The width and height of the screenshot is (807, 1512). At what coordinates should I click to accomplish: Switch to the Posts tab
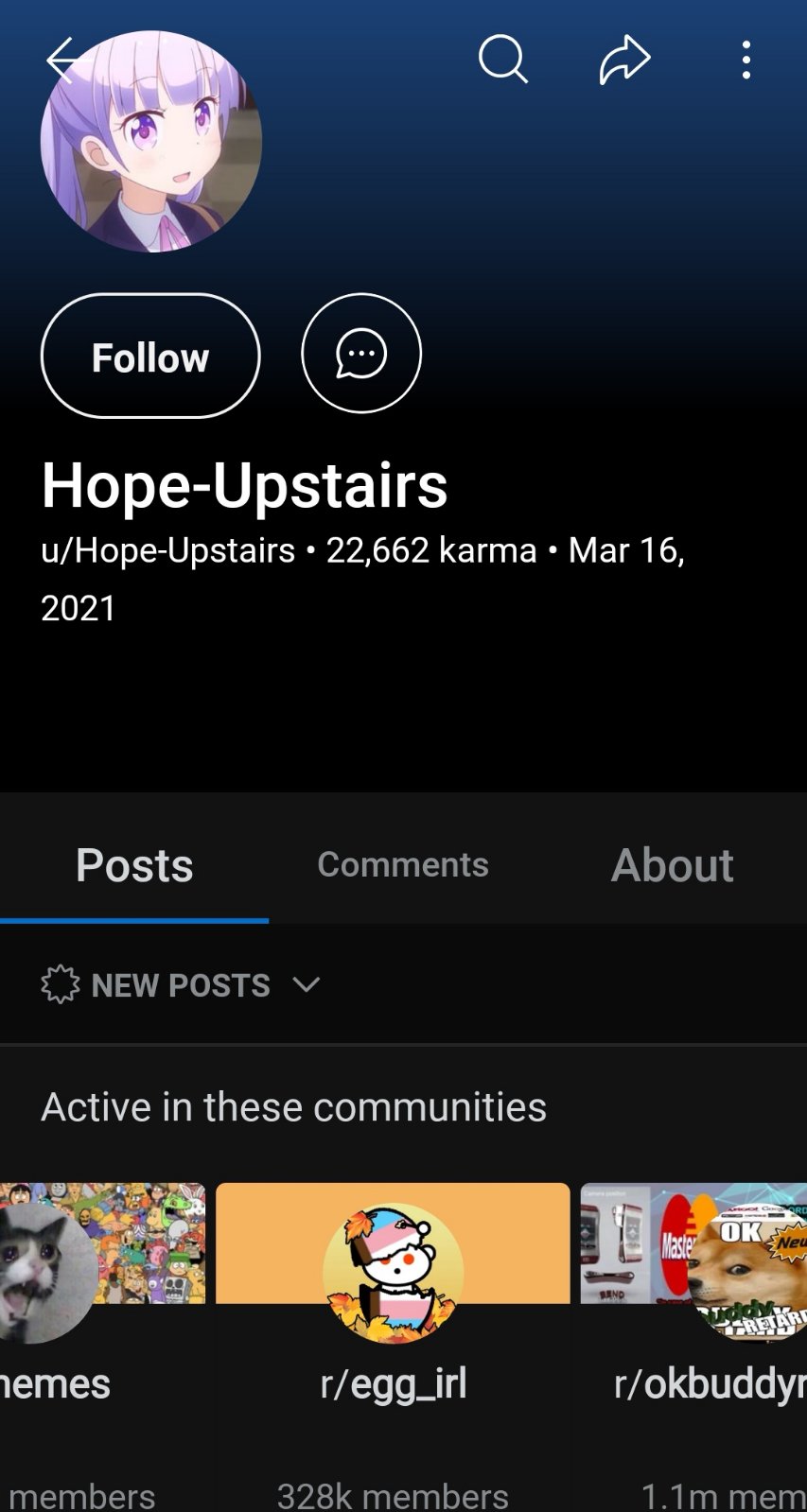[x=134, y=864]
